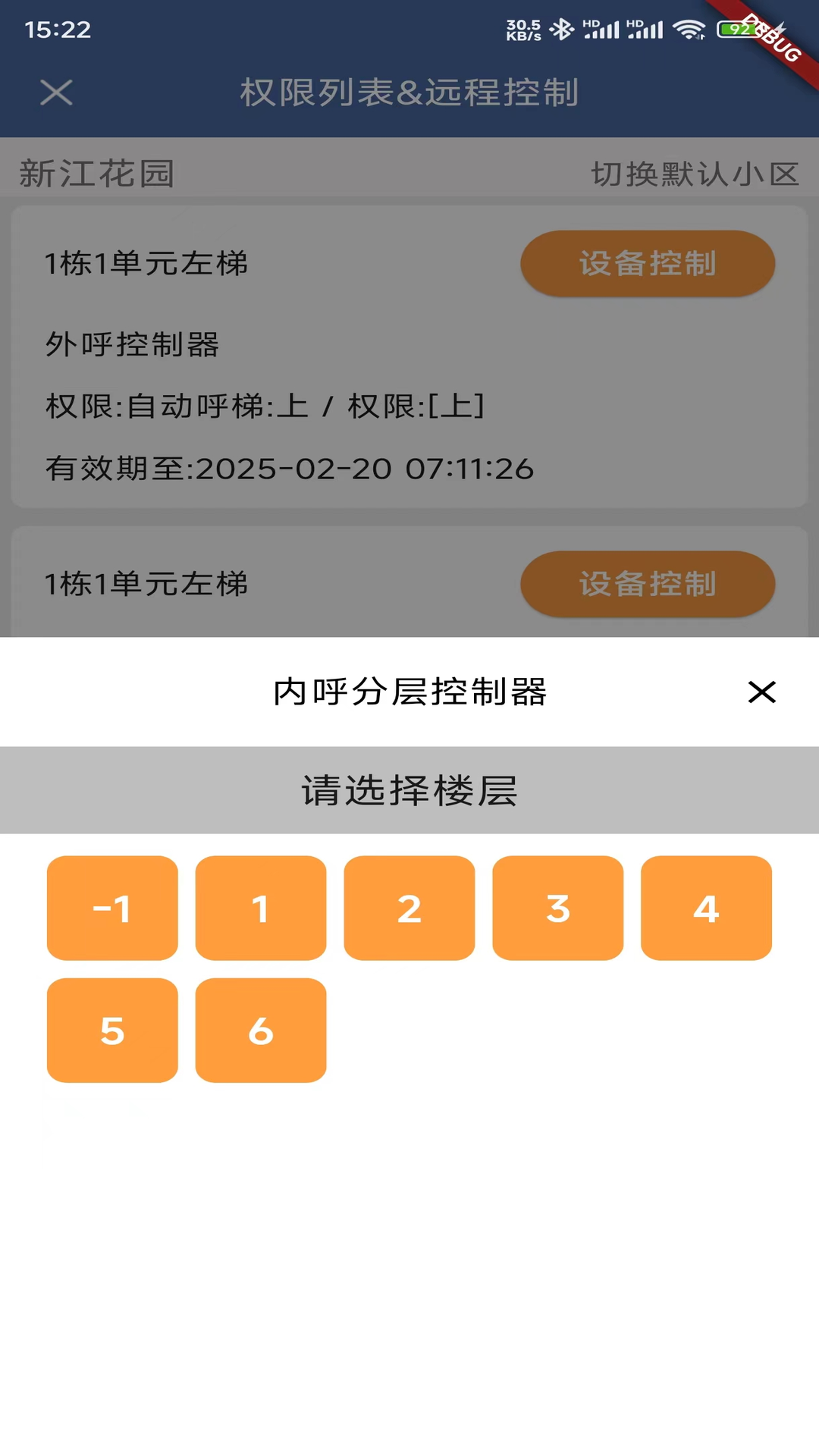Select floor -1 in the floor picker
819x1456 pixels.
pyautogui.click(x=111, y=908)
